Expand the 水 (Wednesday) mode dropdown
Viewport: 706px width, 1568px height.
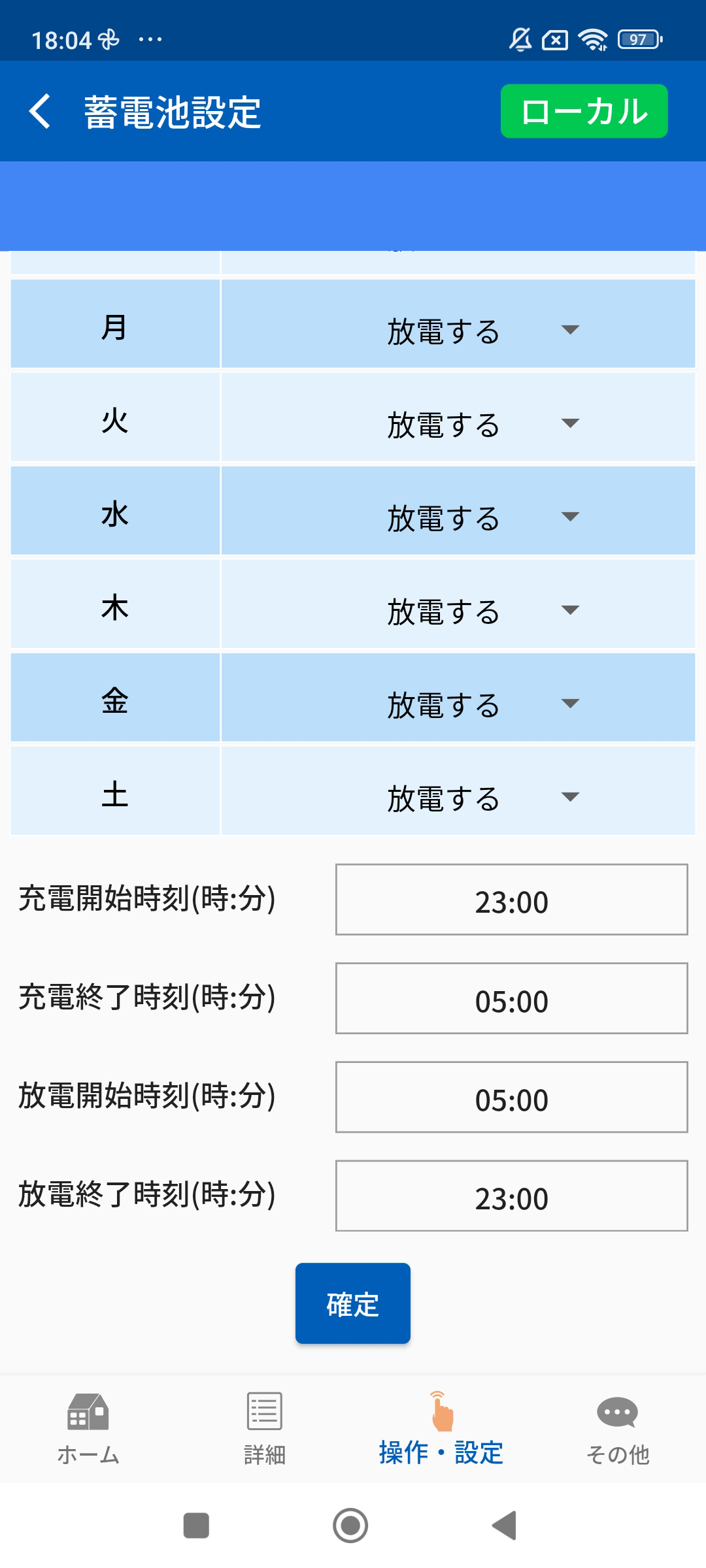(458, 517)
